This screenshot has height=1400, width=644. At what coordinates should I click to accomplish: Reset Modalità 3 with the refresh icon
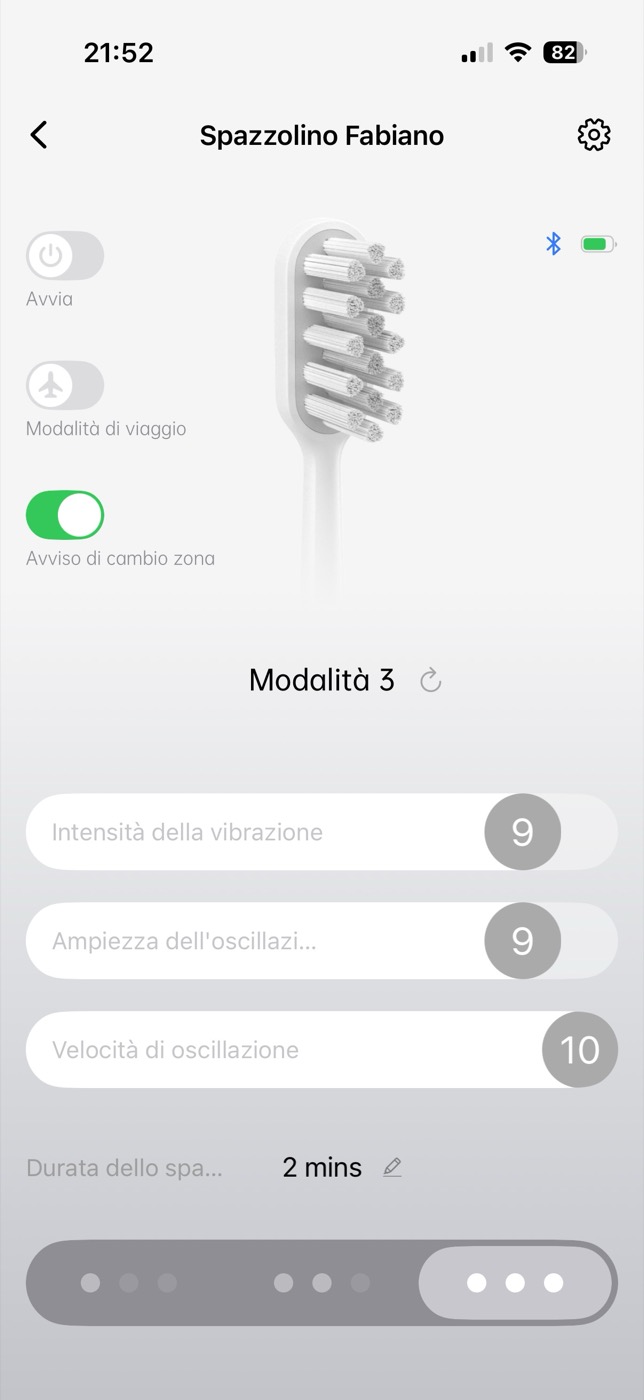coord(431,681)
